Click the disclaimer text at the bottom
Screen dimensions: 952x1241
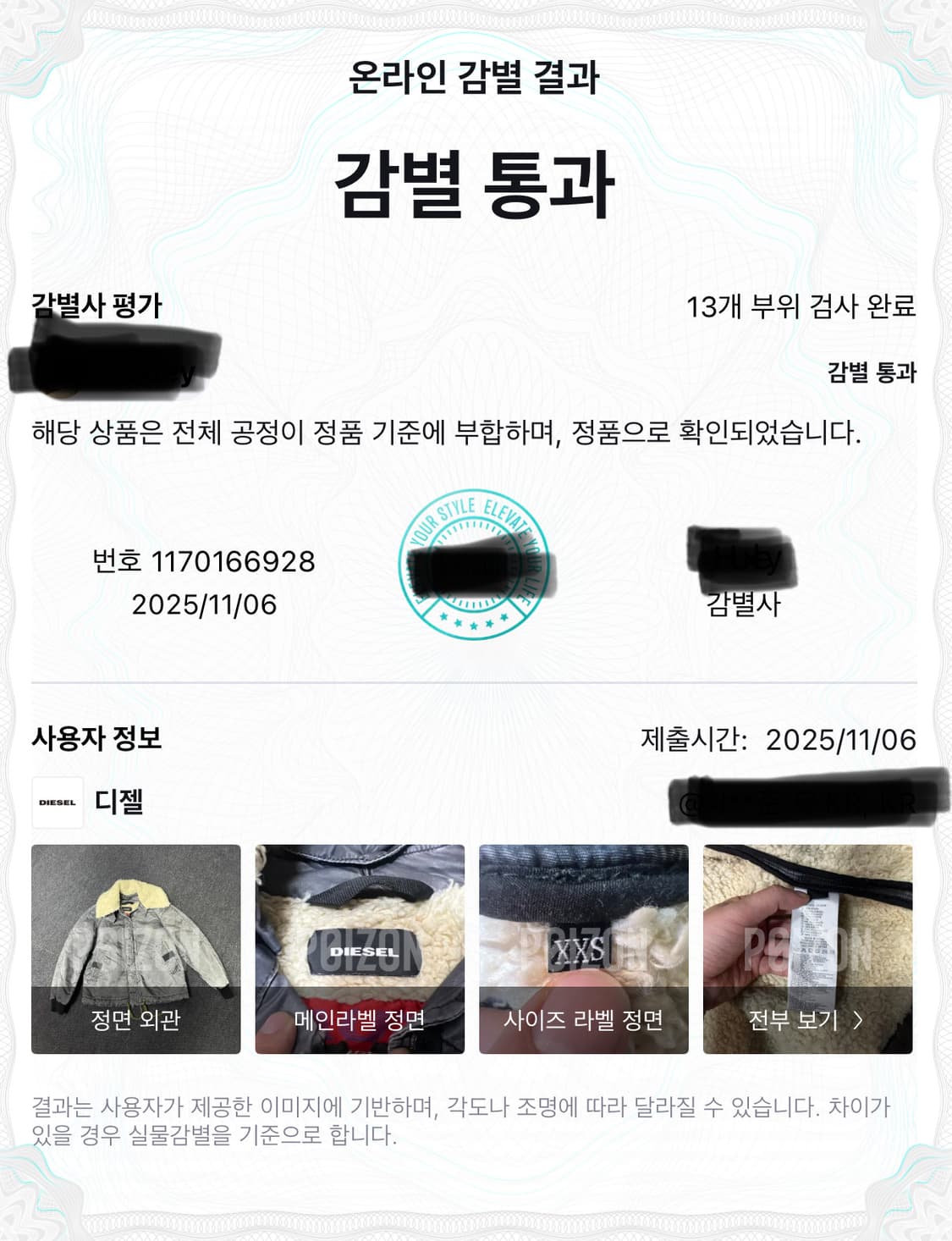pos(476,1117)
